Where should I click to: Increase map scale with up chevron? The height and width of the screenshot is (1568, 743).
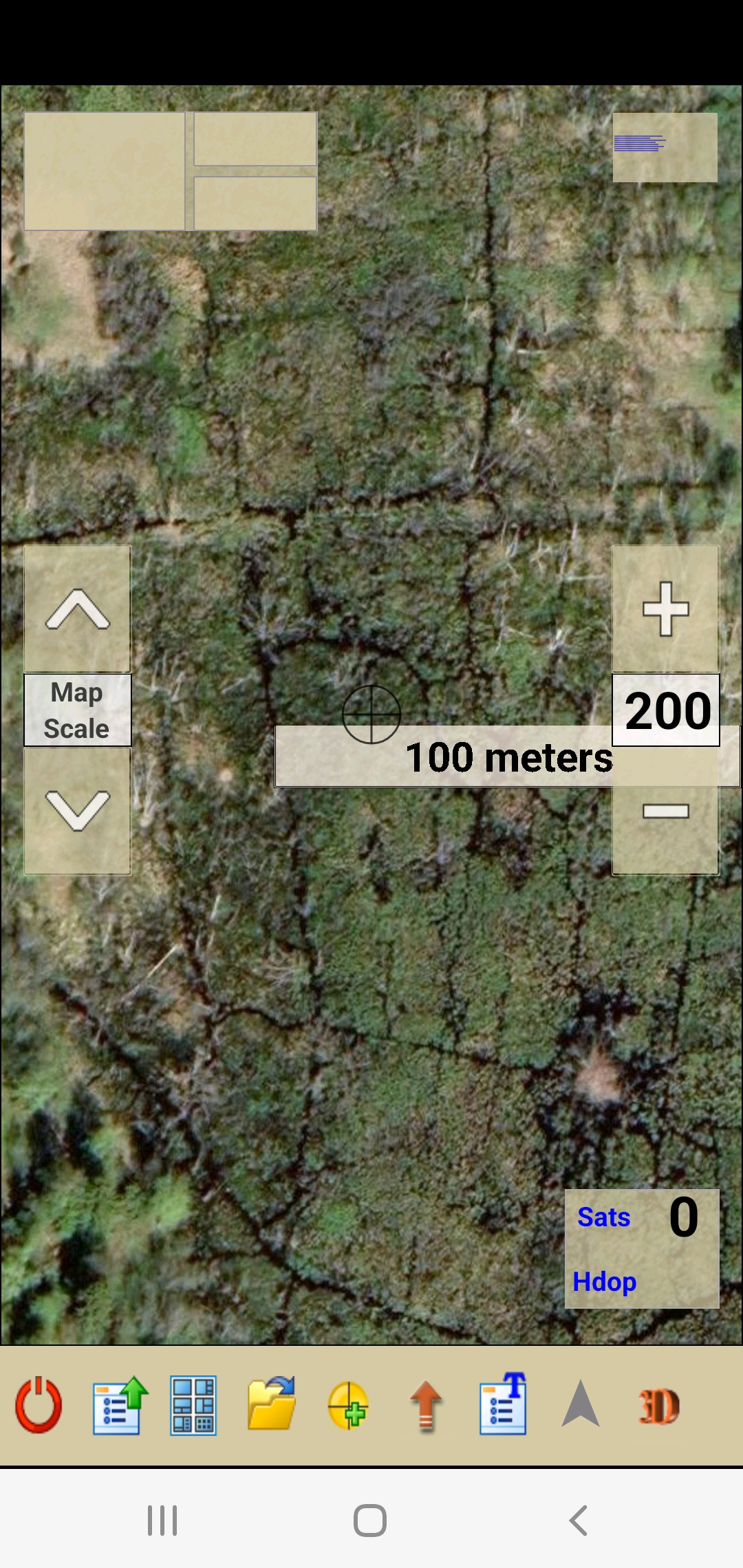[78, 609]
